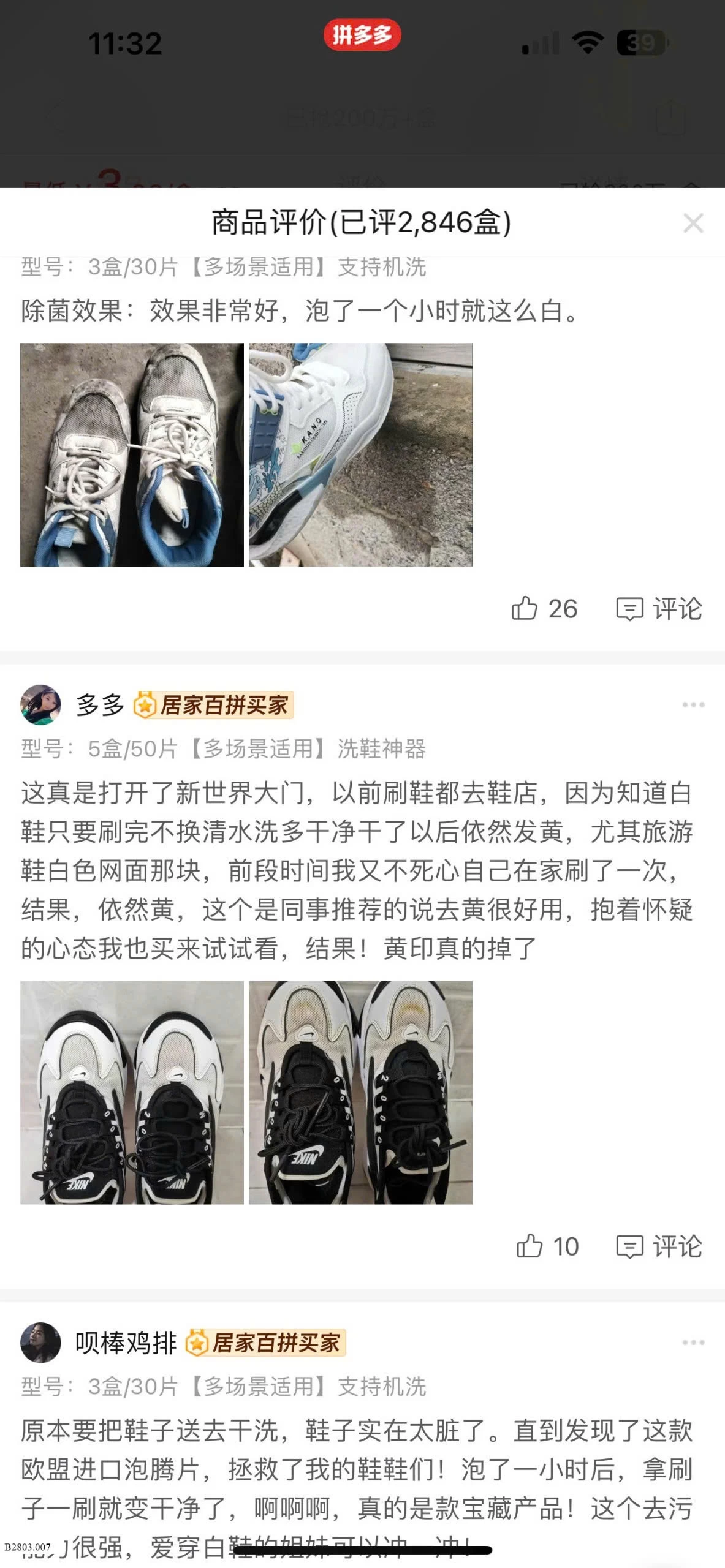Open 呗棒鸡排's profile avatar

[x=41, y=1343]
